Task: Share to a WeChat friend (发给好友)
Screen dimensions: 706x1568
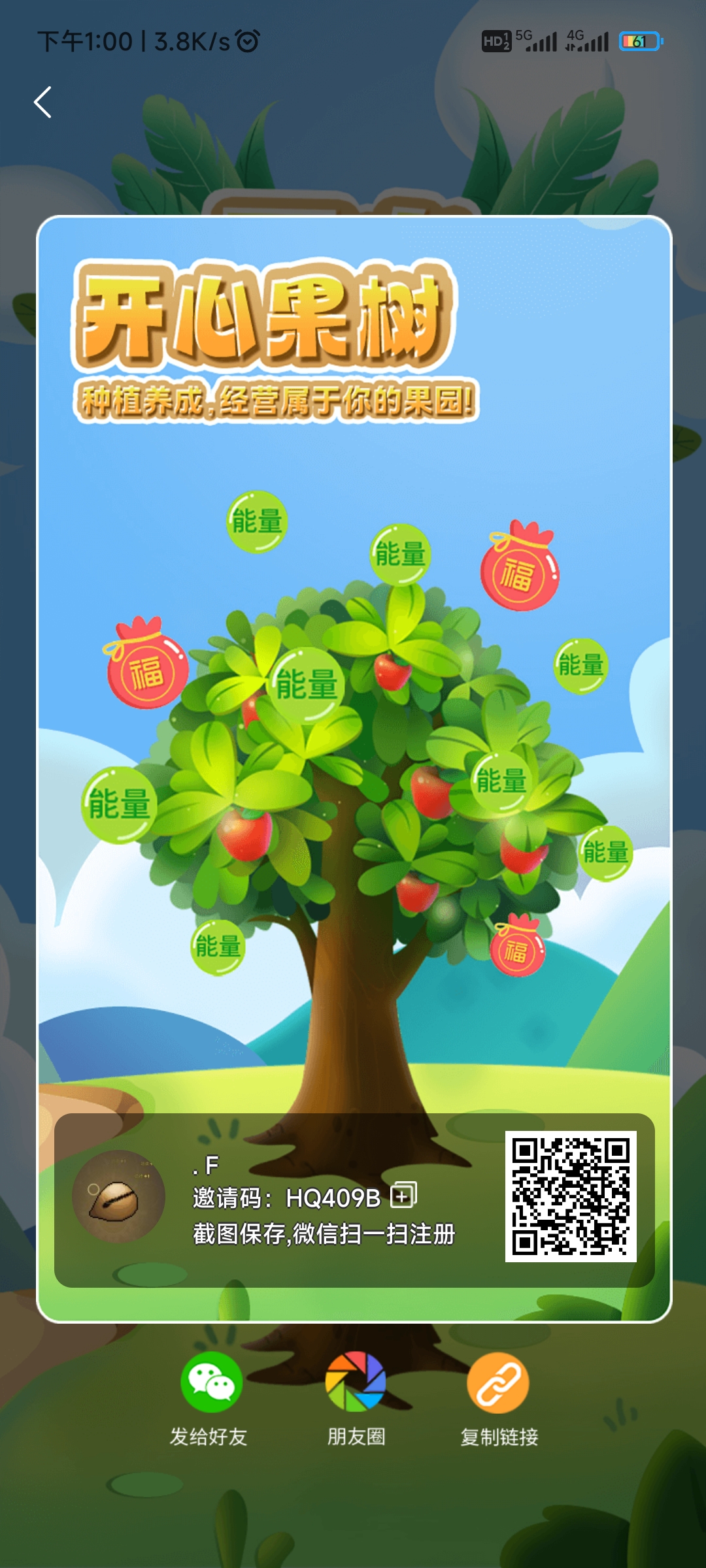Action: pyautogui.click(x=210, y=1384)
